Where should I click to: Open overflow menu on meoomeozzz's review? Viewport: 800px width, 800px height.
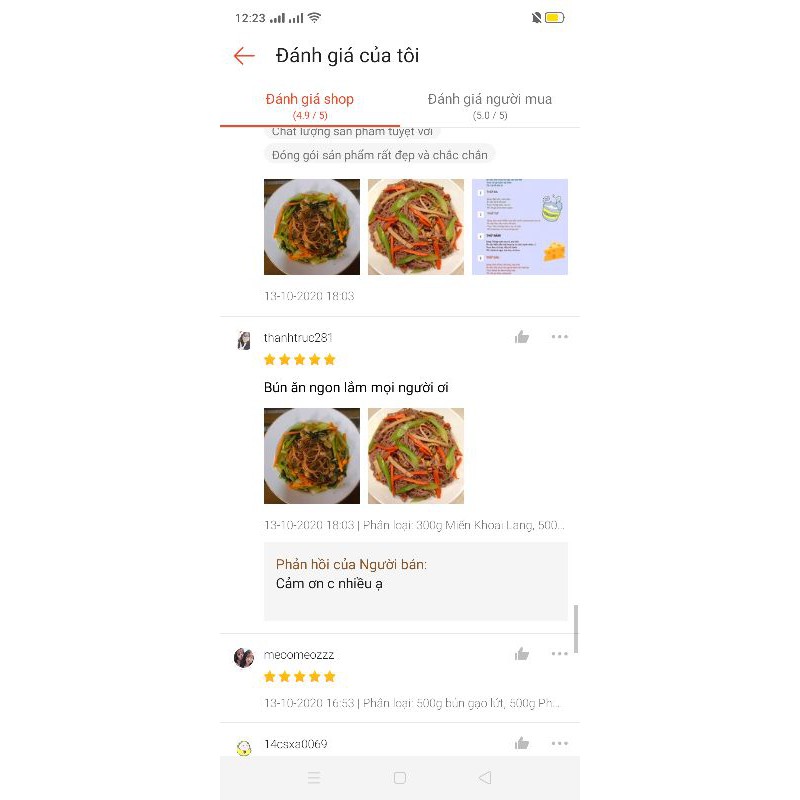pyautogui.click(x=559, y=654)
